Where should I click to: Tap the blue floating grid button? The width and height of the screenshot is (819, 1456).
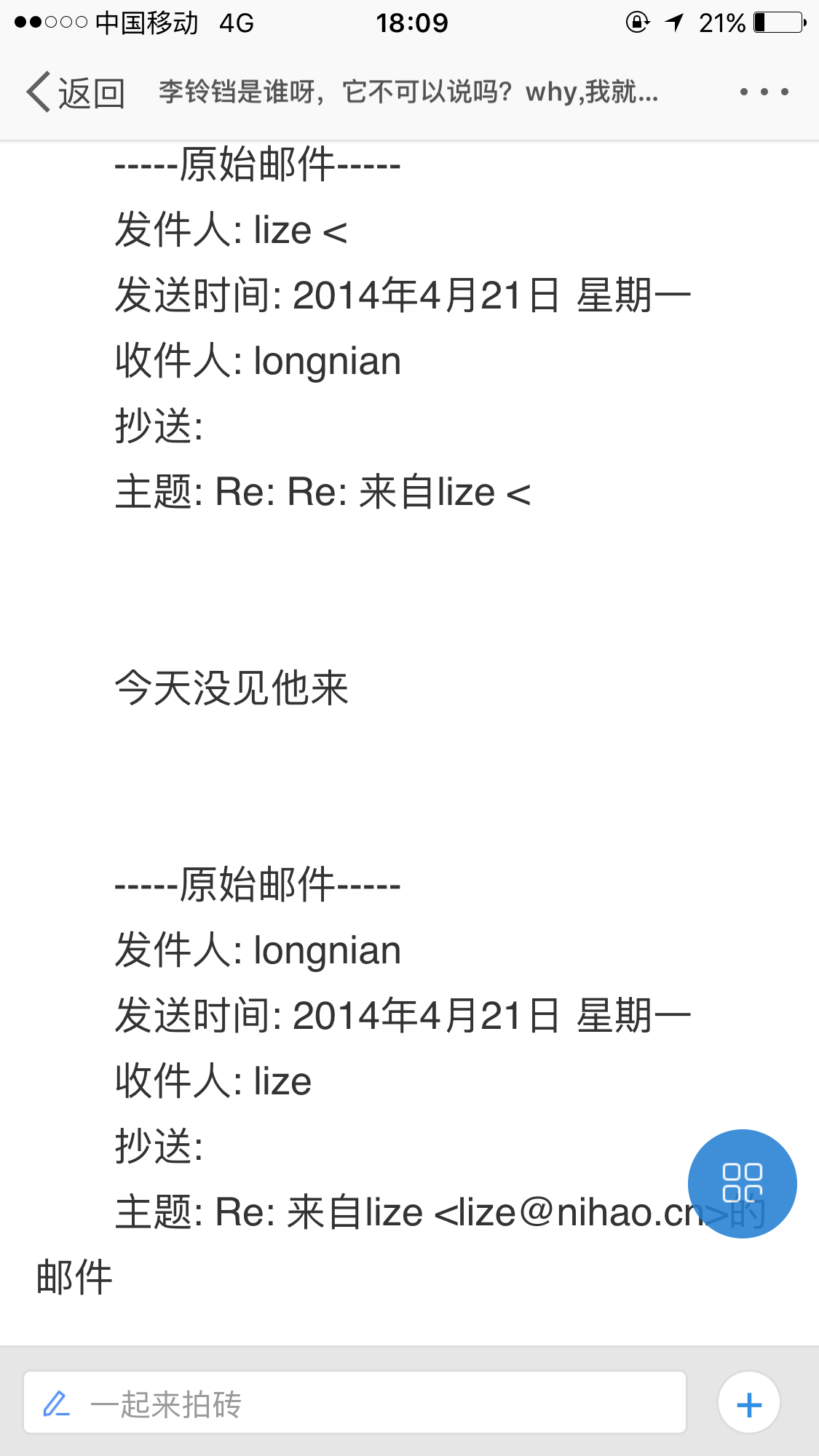742,1183
